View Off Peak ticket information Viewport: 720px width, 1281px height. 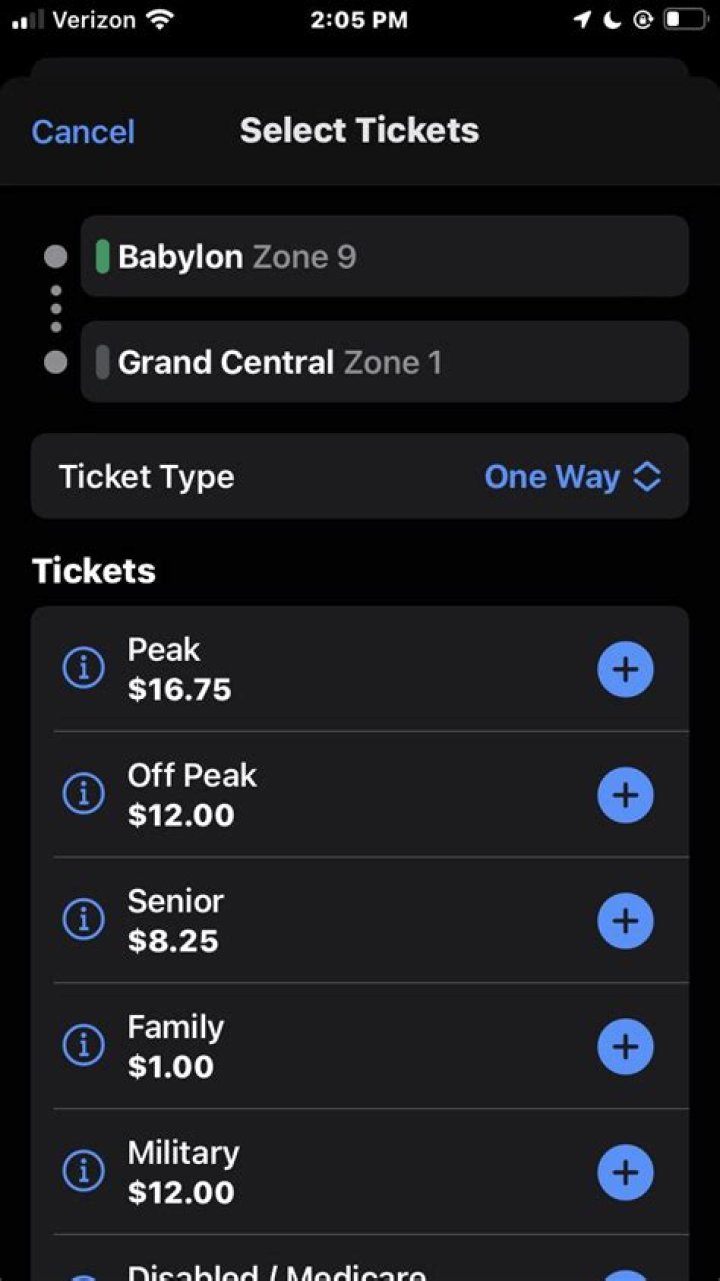(x=83, y=794)
